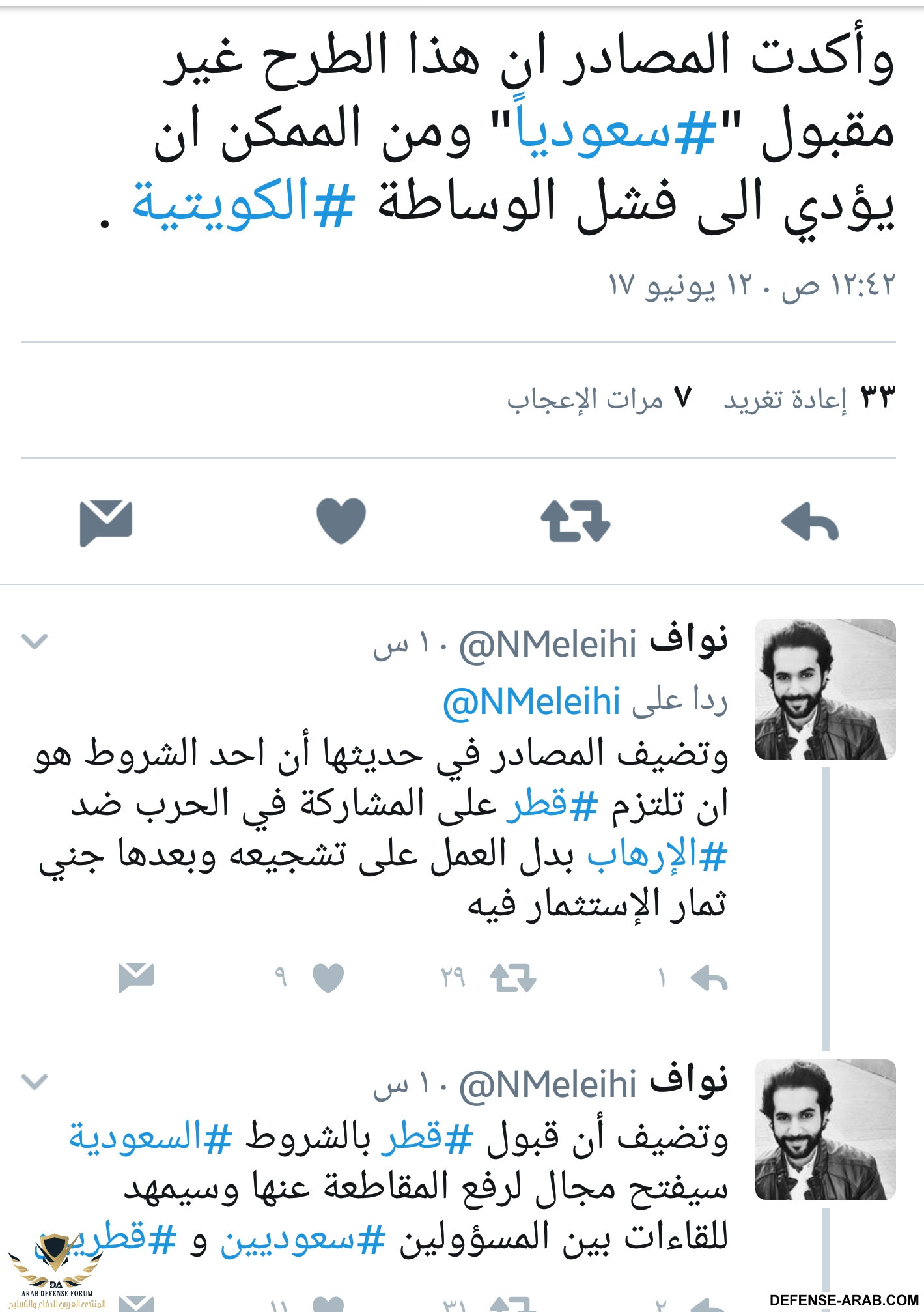Open نواف's avatar in second reply
Screen dimensions: 924x1312
(x=825, y=1129)
